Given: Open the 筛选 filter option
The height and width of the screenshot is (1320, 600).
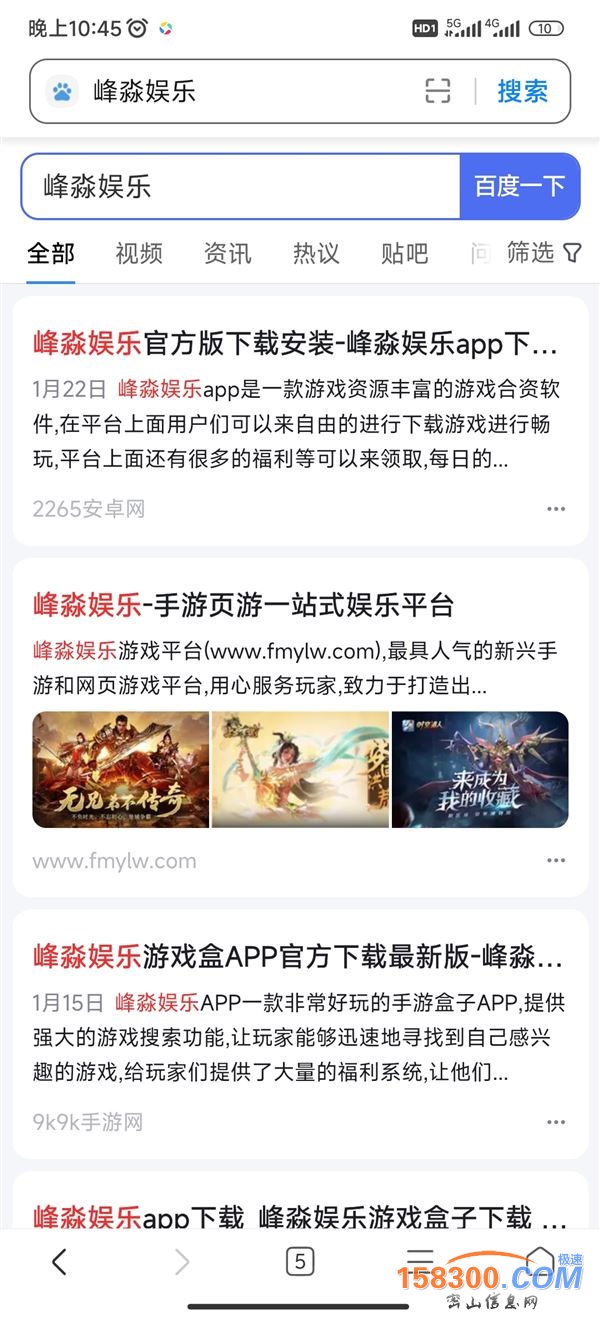Looking at the screenshot, I should point(543,253).
